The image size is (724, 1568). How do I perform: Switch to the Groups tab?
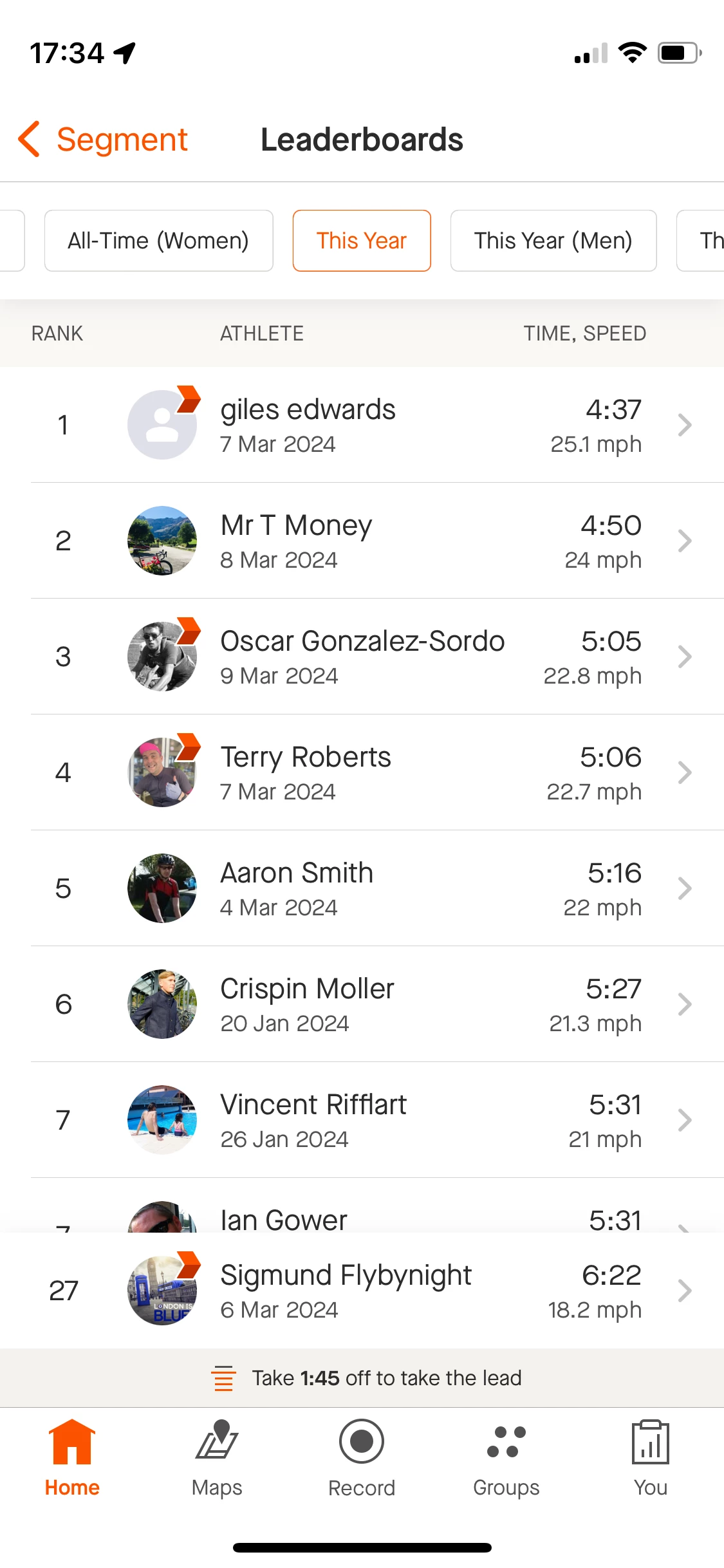coord(506,1458)
